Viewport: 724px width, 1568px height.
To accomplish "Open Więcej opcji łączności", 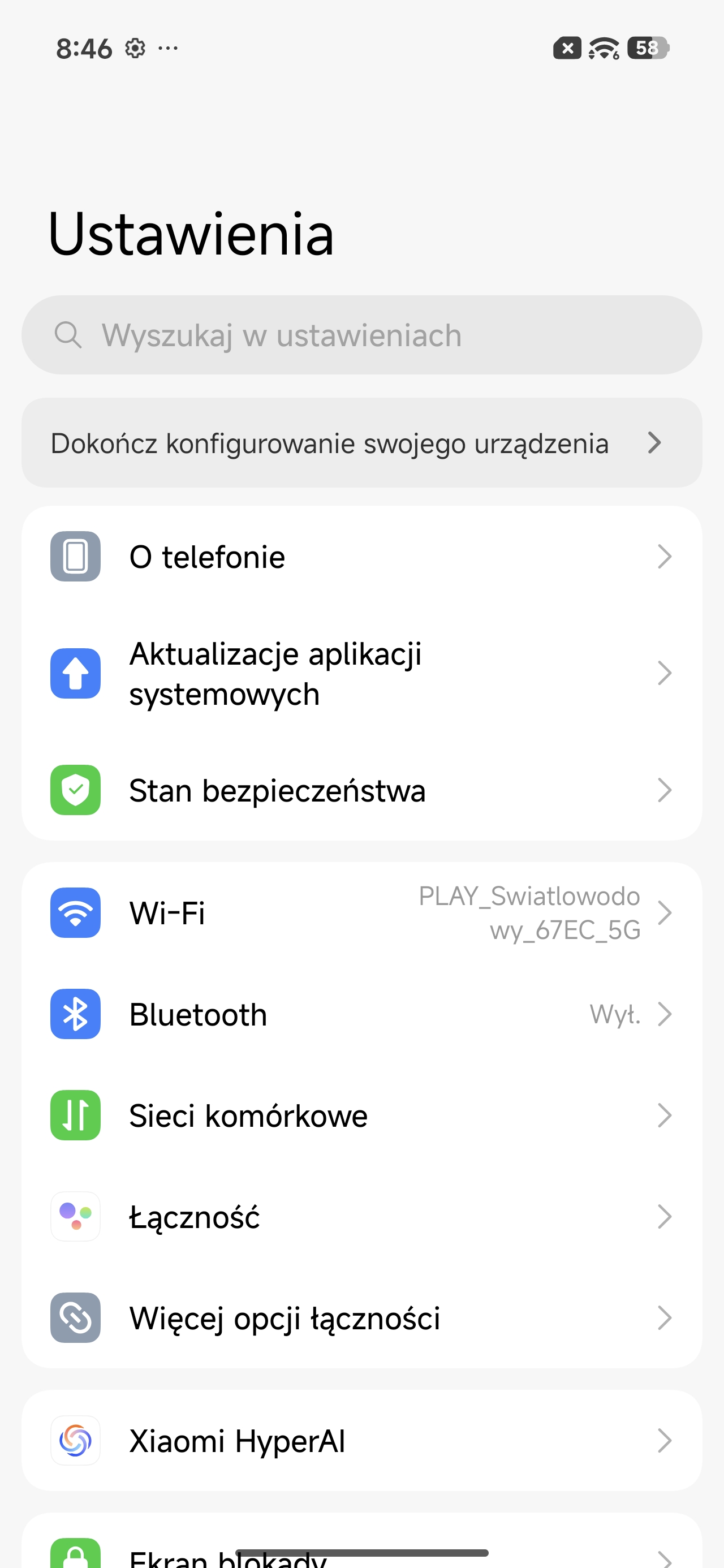I will pos(361,1318).
